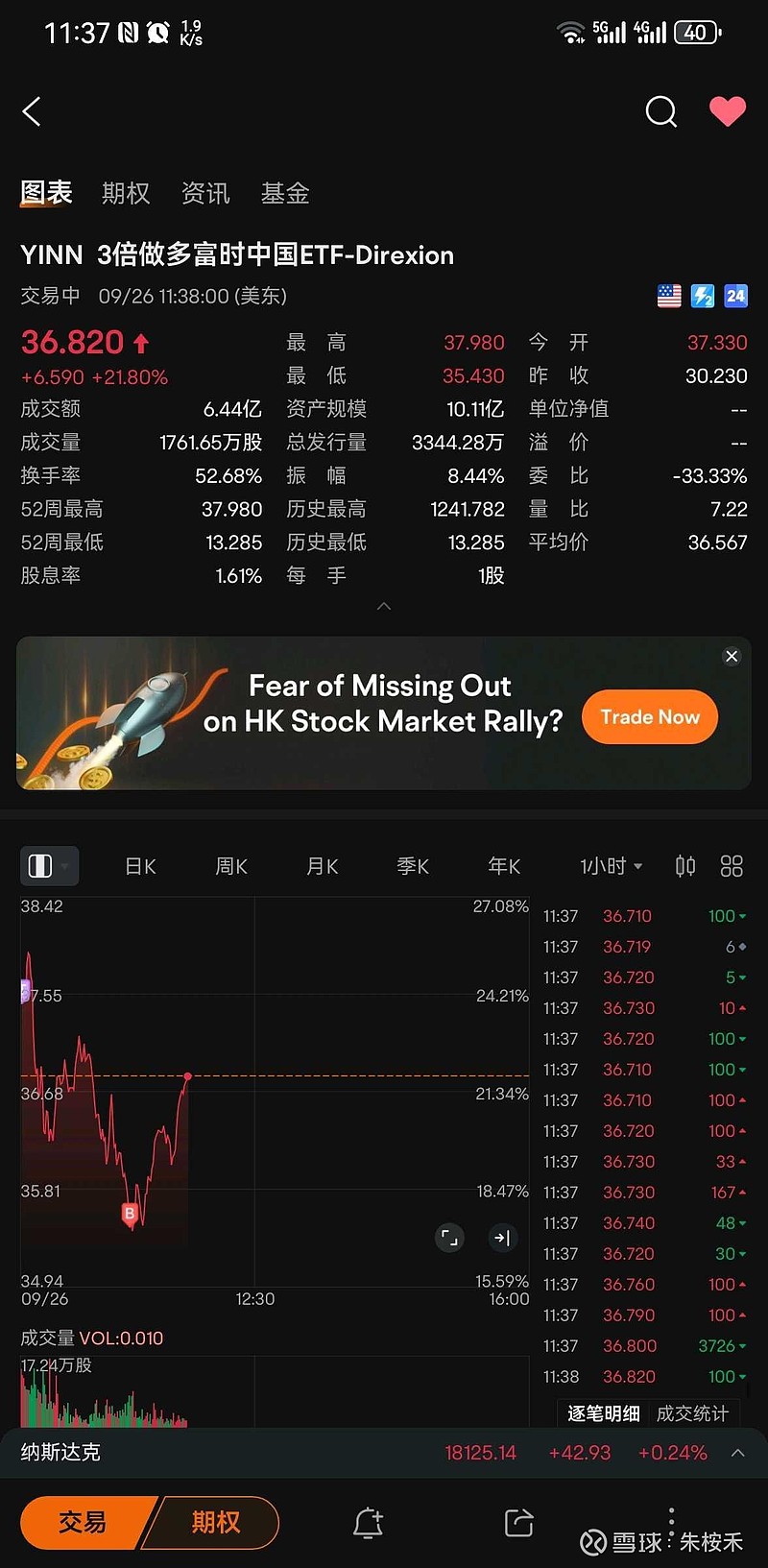768x1568 pixels.
Task: Close the HK Stock Market Rally ad
Action: point(732,656)
